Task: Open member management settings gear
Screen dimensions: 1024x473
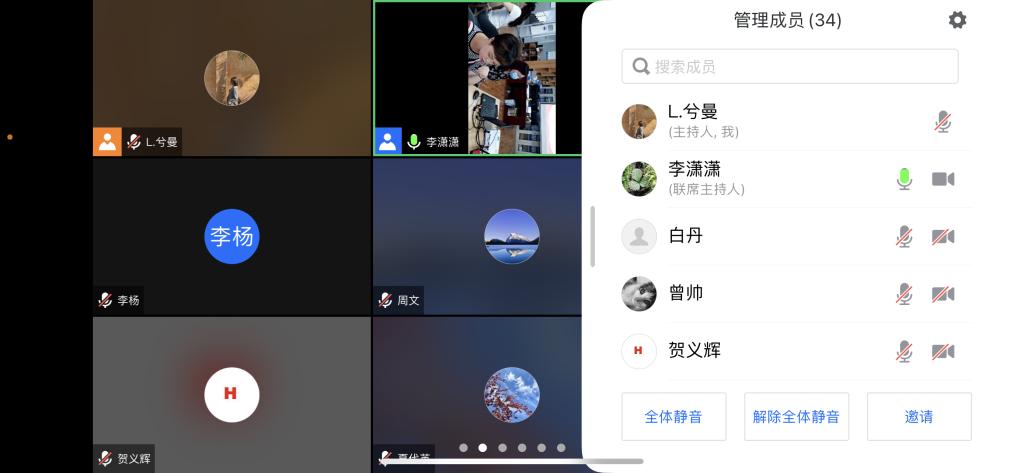Action: tap(957, 20)
